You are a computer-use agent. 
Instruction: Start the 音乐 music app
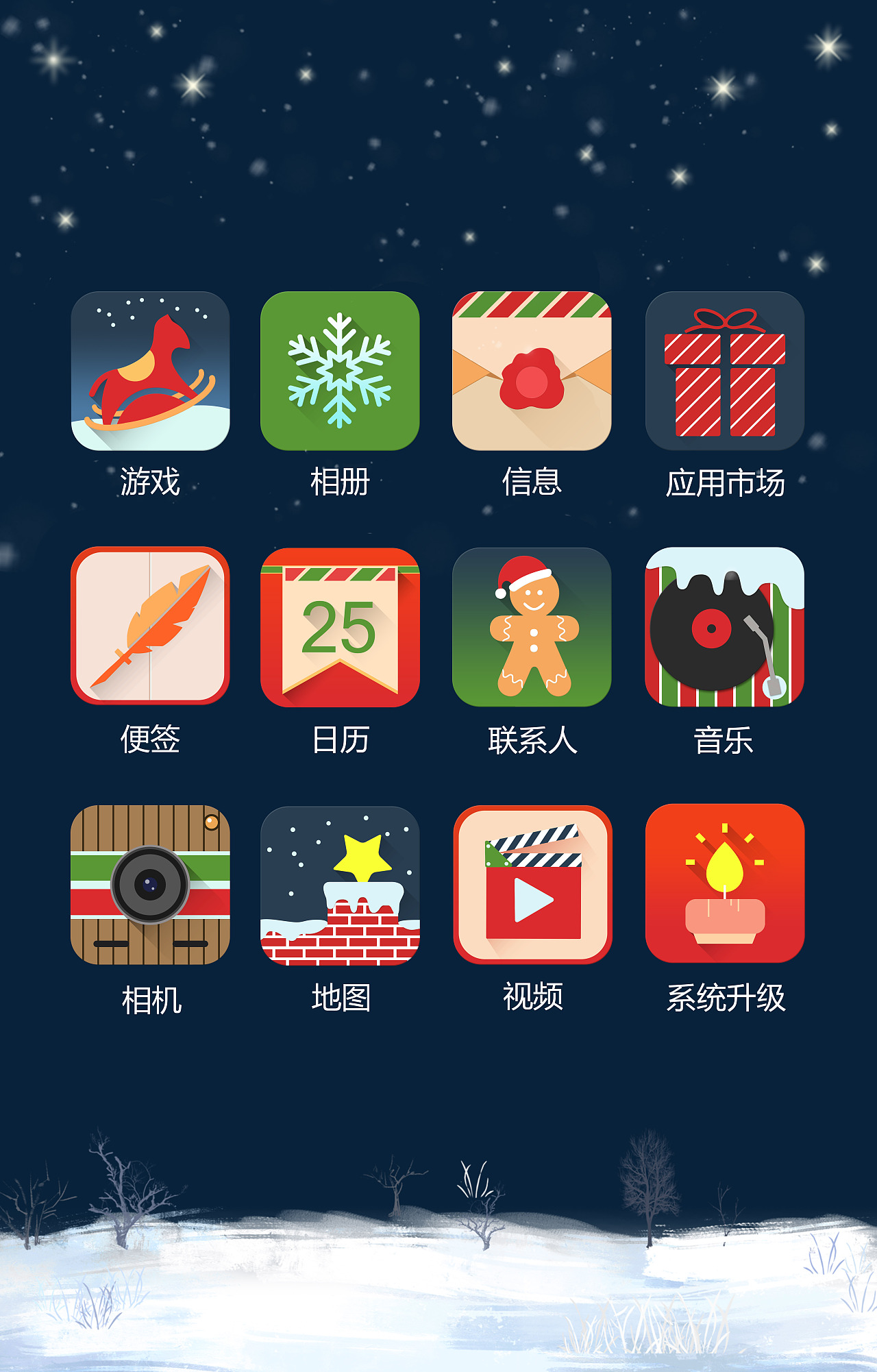click(725, 626)
